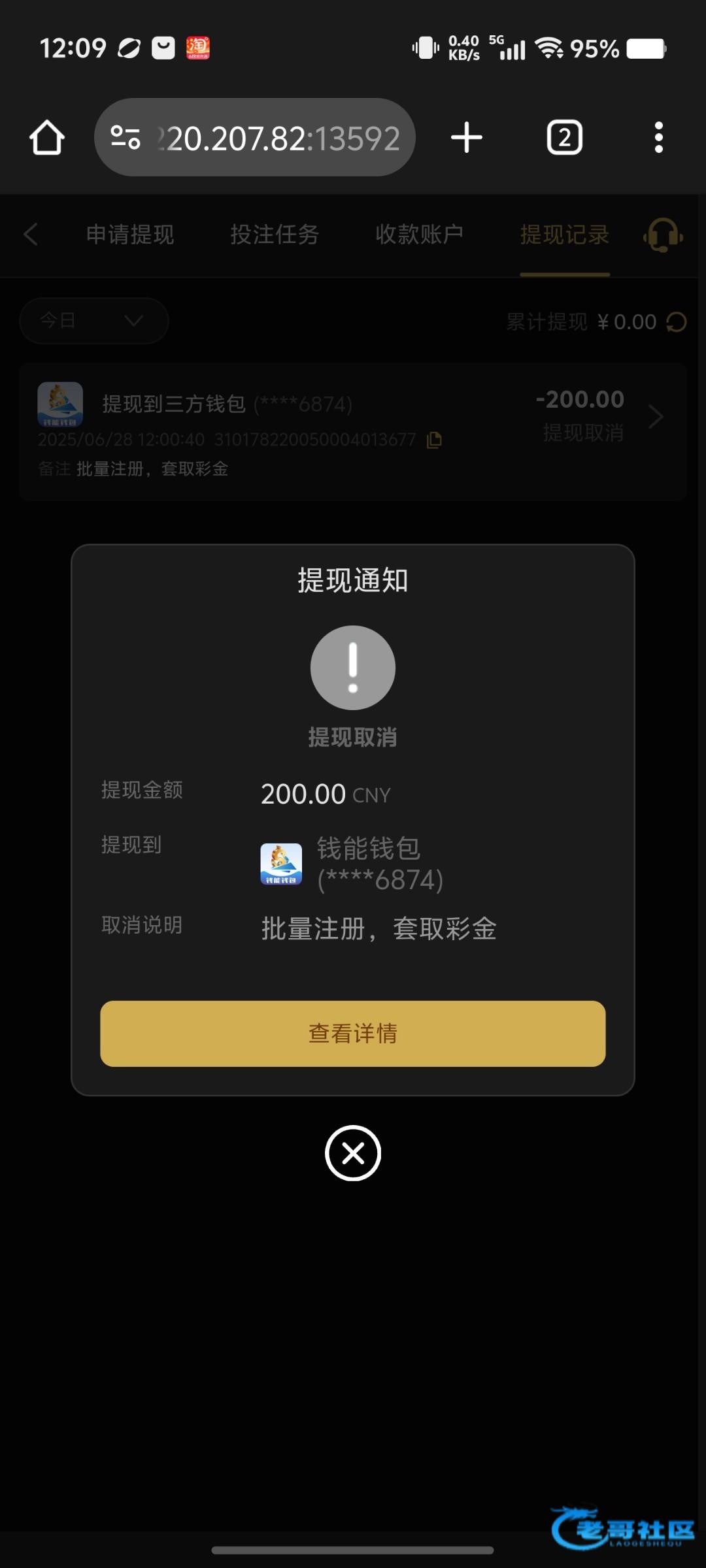Image resolution: width=706 pixels, height=1568 pixels.
Task: Copy the withdrawal order number
Action: point(434,440)
